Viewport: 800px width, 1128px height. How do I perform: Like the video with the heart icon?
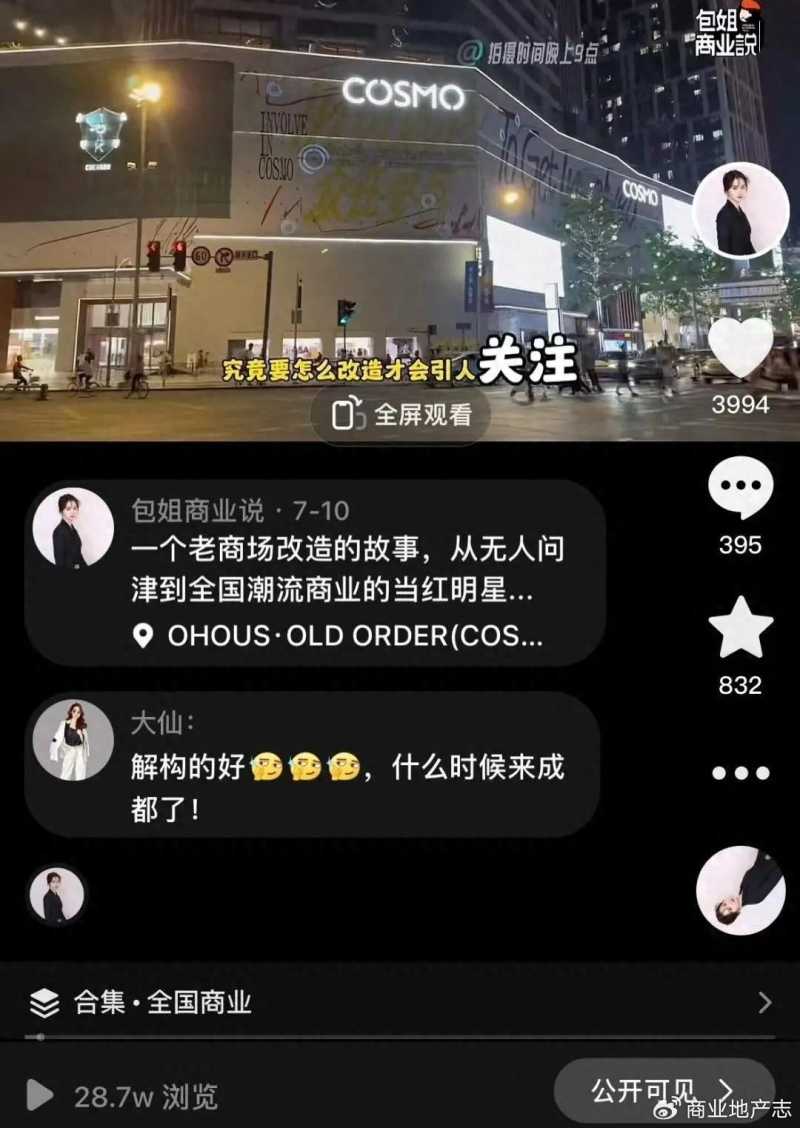coord(740,350)
